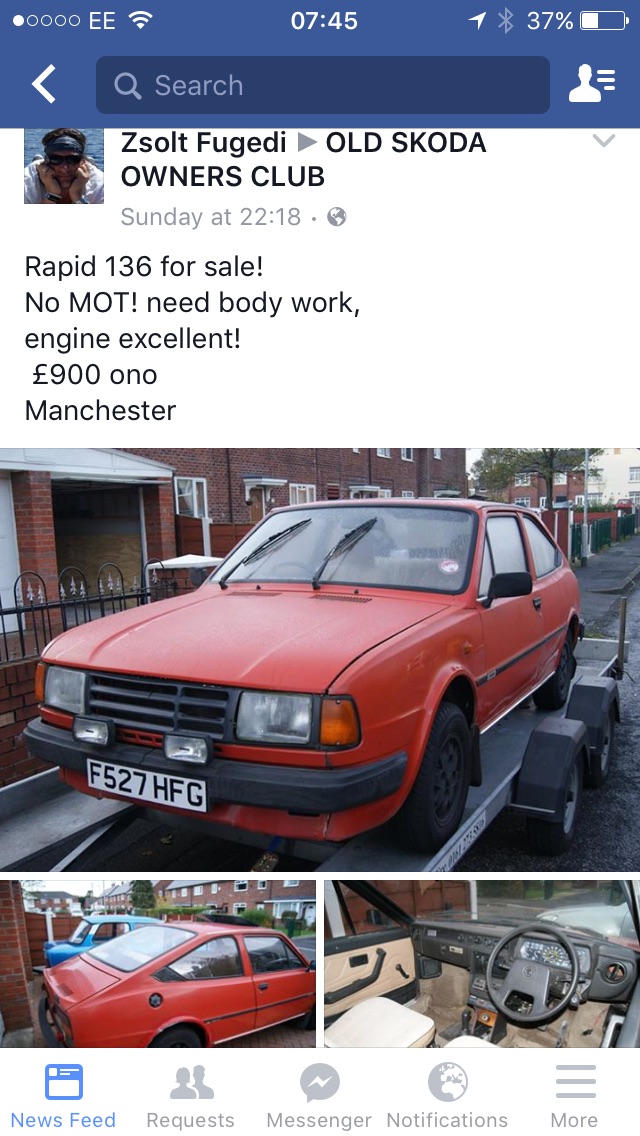Go back with the top-left arrow
Viewport: 640px width, 1136px height.
(43, 84)
